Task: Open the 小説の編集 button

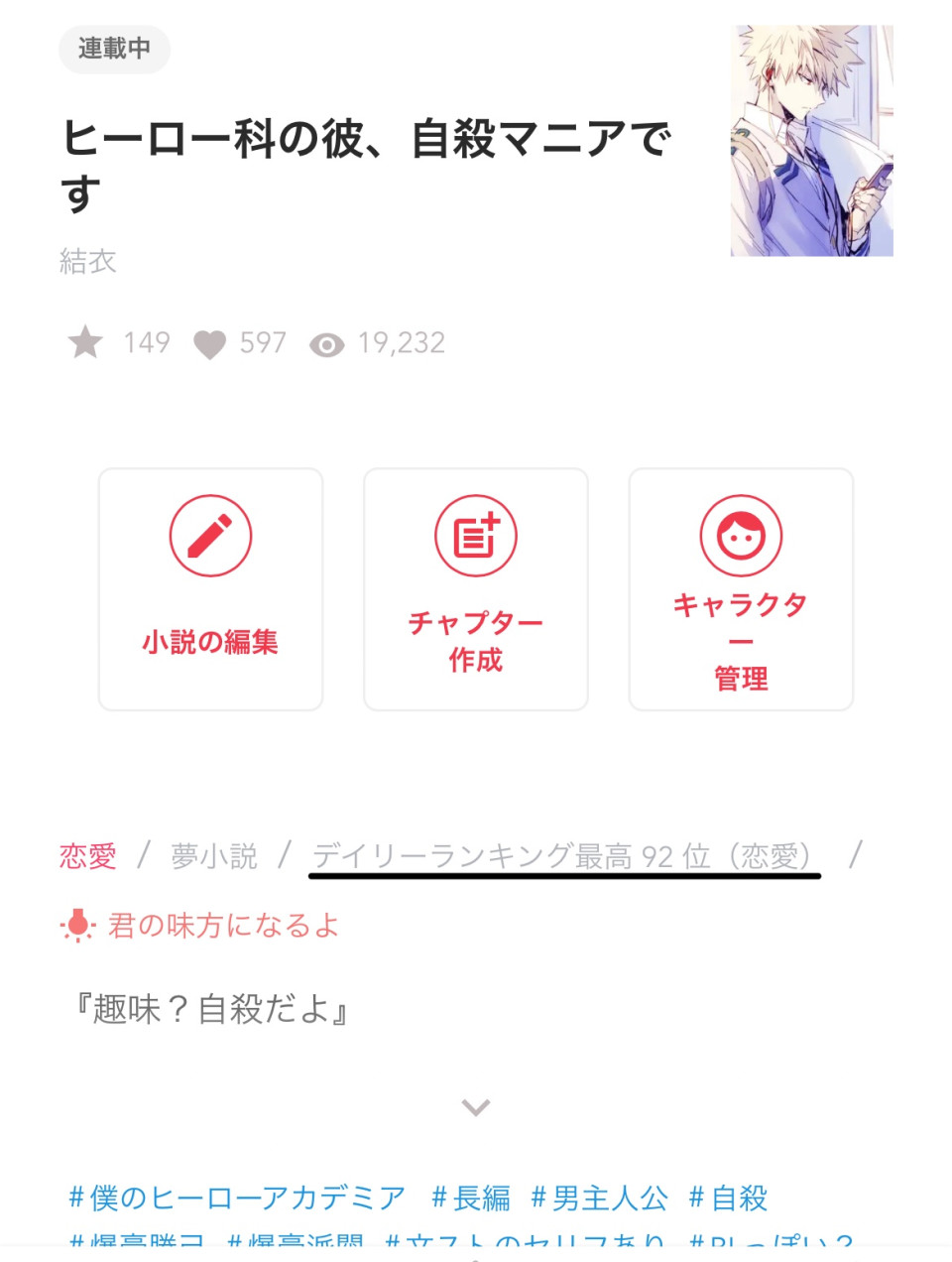Action: point(210,588)
